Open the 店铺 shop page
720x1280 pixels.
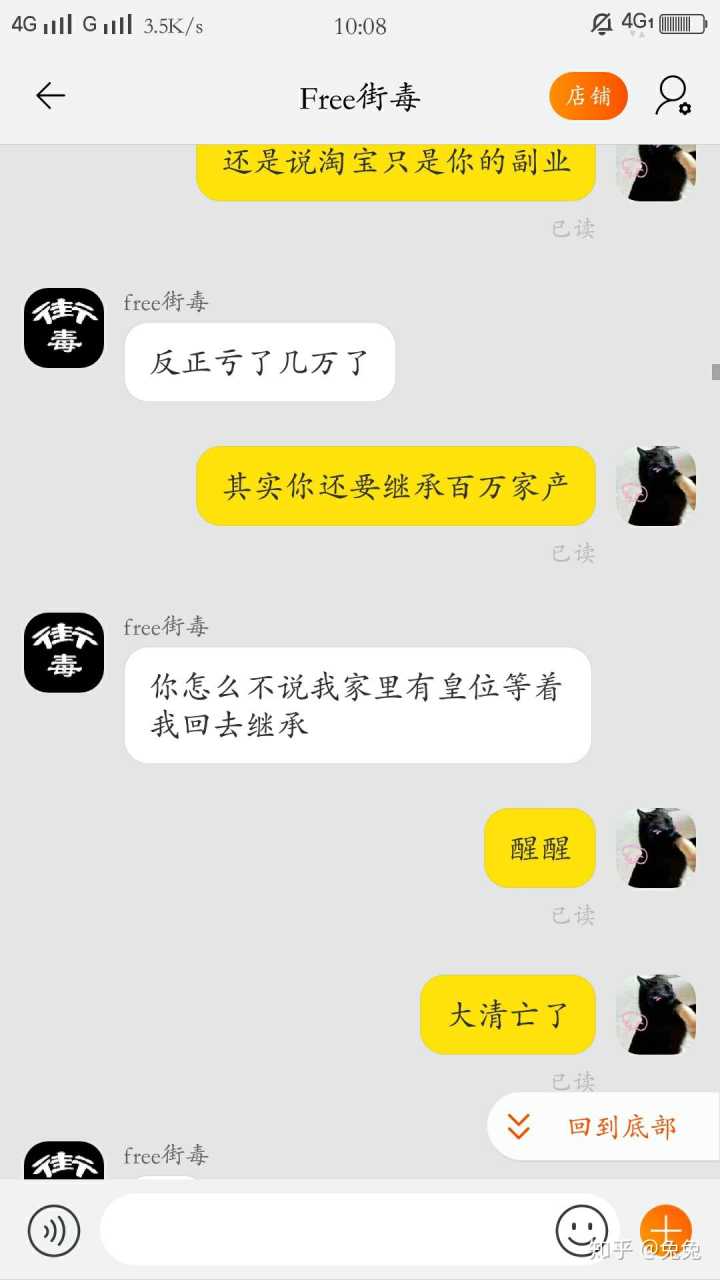click(588, 96)
